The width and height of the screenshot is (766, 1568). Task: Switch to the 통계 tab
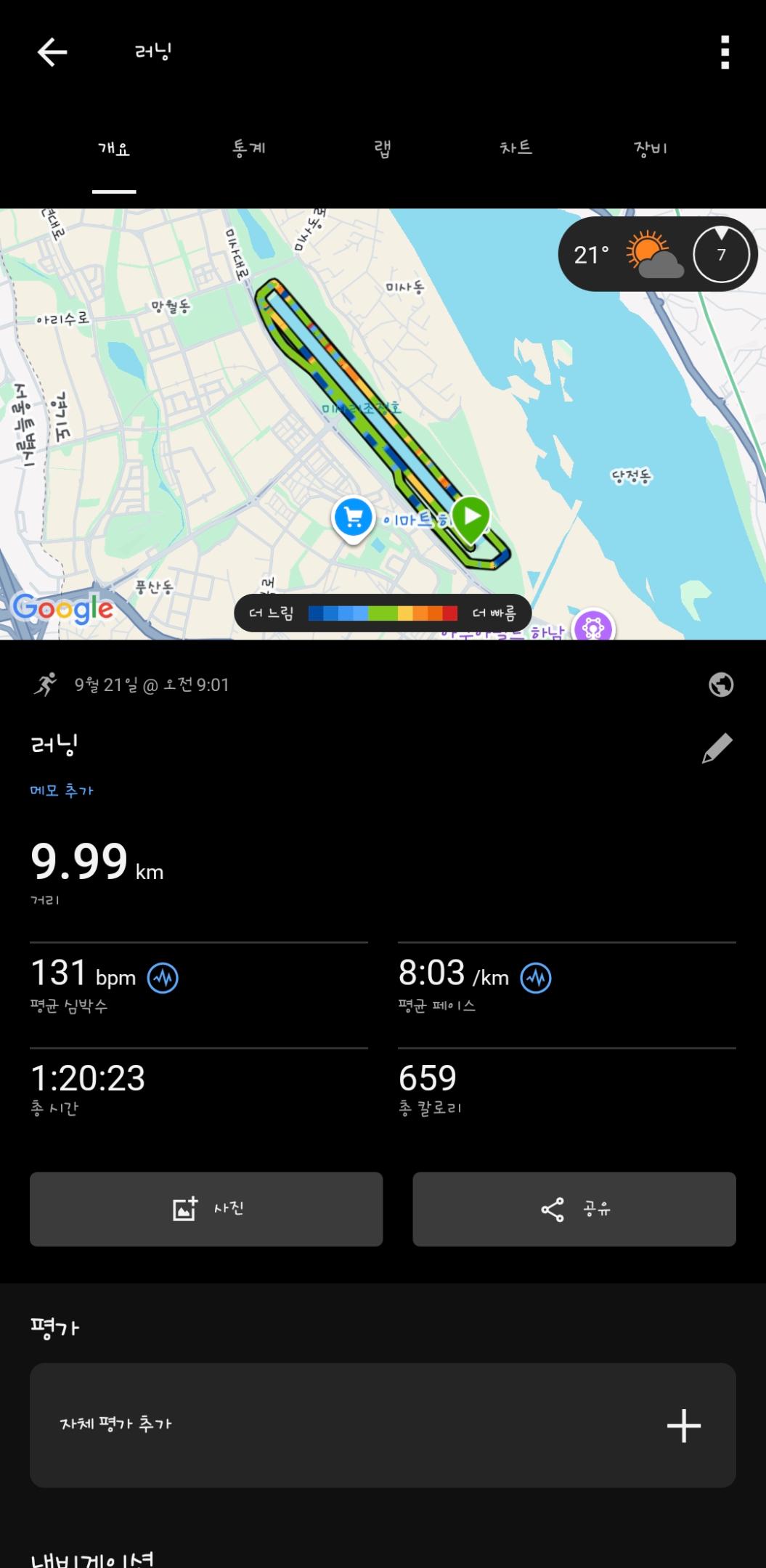[x=248, y=149]
